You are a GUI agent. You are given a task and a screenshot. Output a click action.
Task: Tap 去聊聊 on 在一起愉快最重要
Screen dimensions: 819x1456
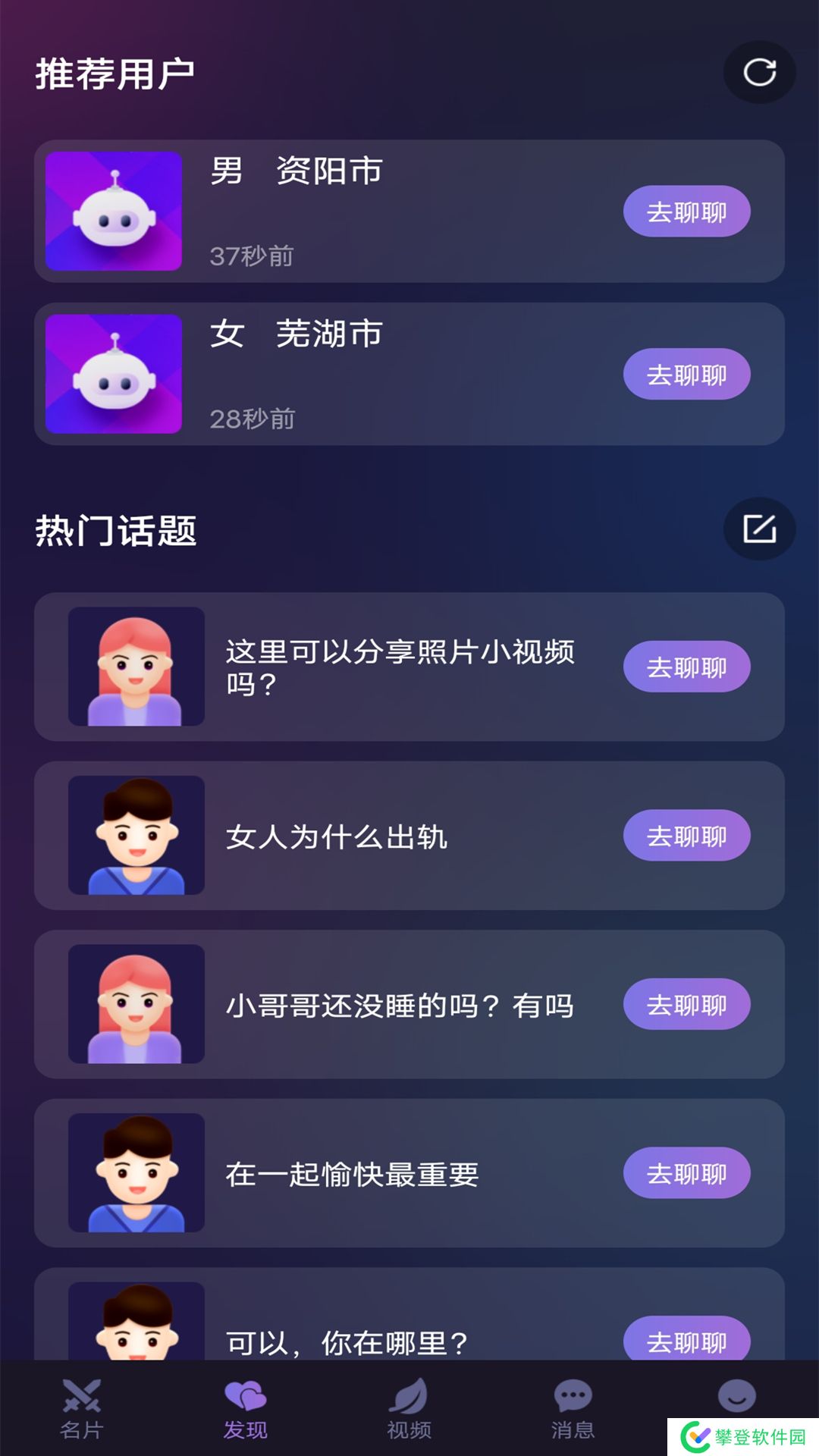tap(686, 1173)
